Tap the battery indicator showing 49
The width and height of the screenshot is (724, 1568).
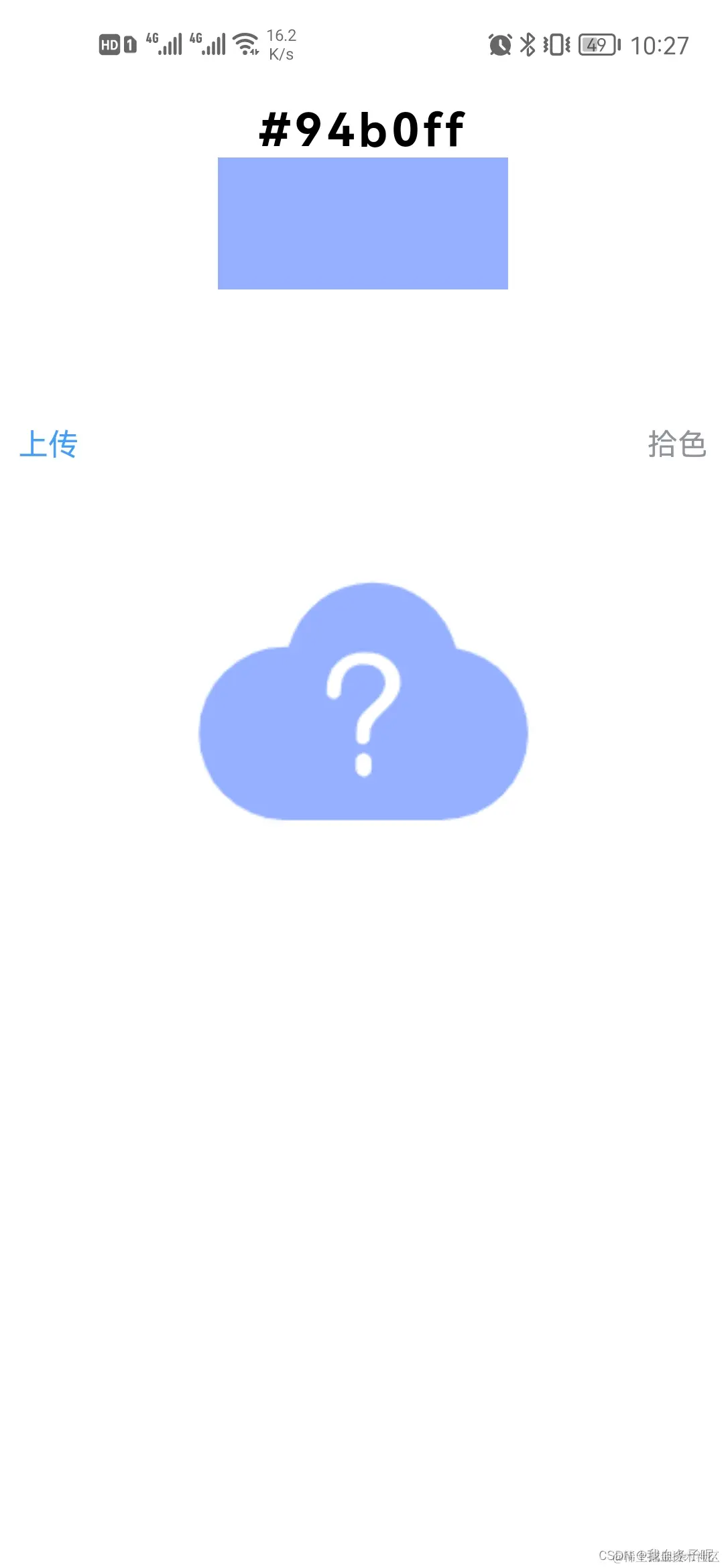coord(595,44)
